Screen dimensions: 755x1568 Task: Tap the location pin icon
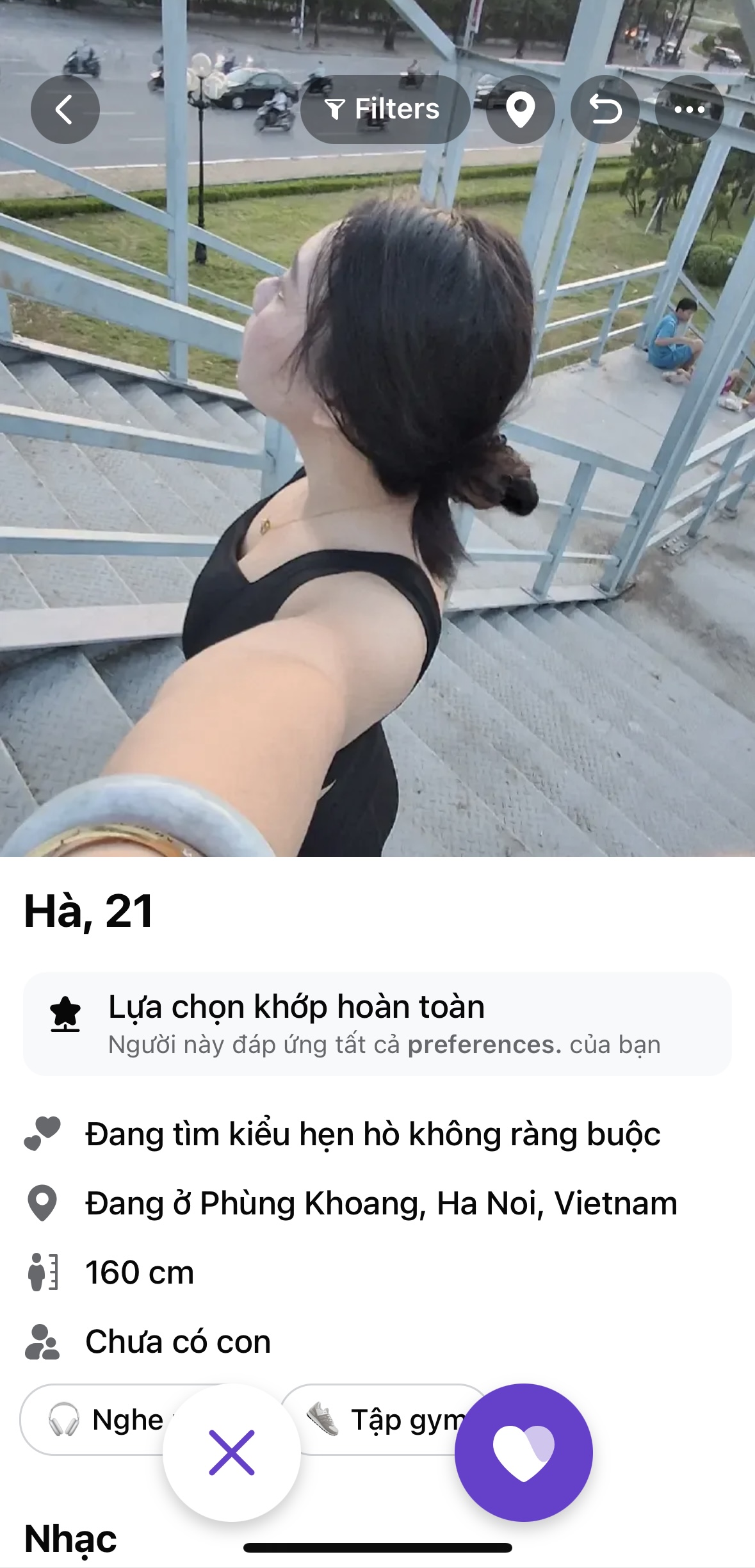[520, 110]
